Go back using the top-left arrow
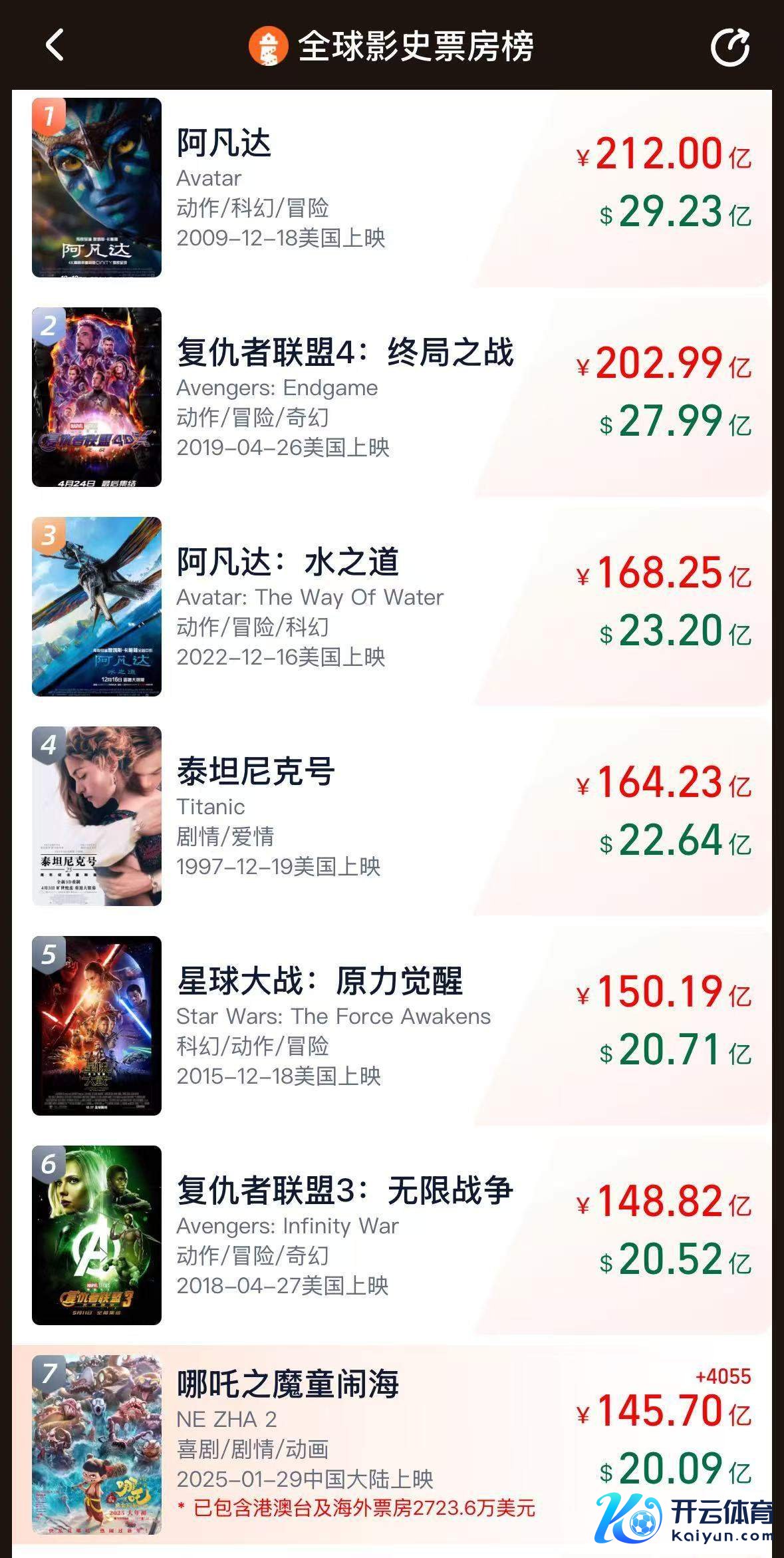Viewport: 784px width, 1558px height. click(x=55, y=46)
